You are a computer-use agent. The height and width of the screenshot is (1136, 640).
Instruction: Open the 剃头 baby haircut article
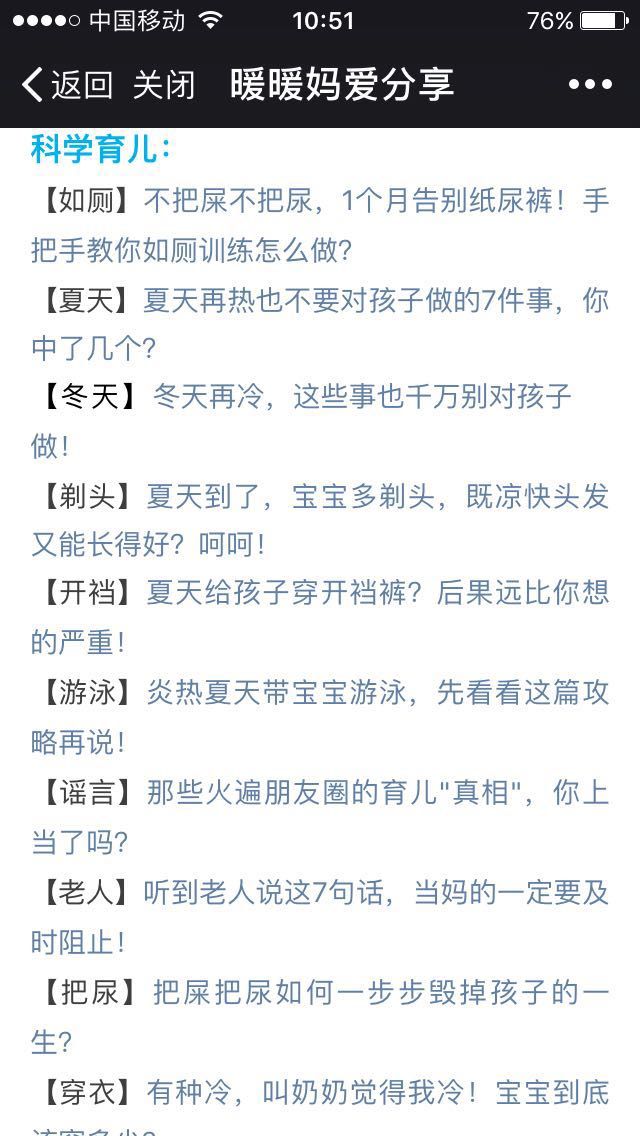pyautogui.click(x=320, y=521)
